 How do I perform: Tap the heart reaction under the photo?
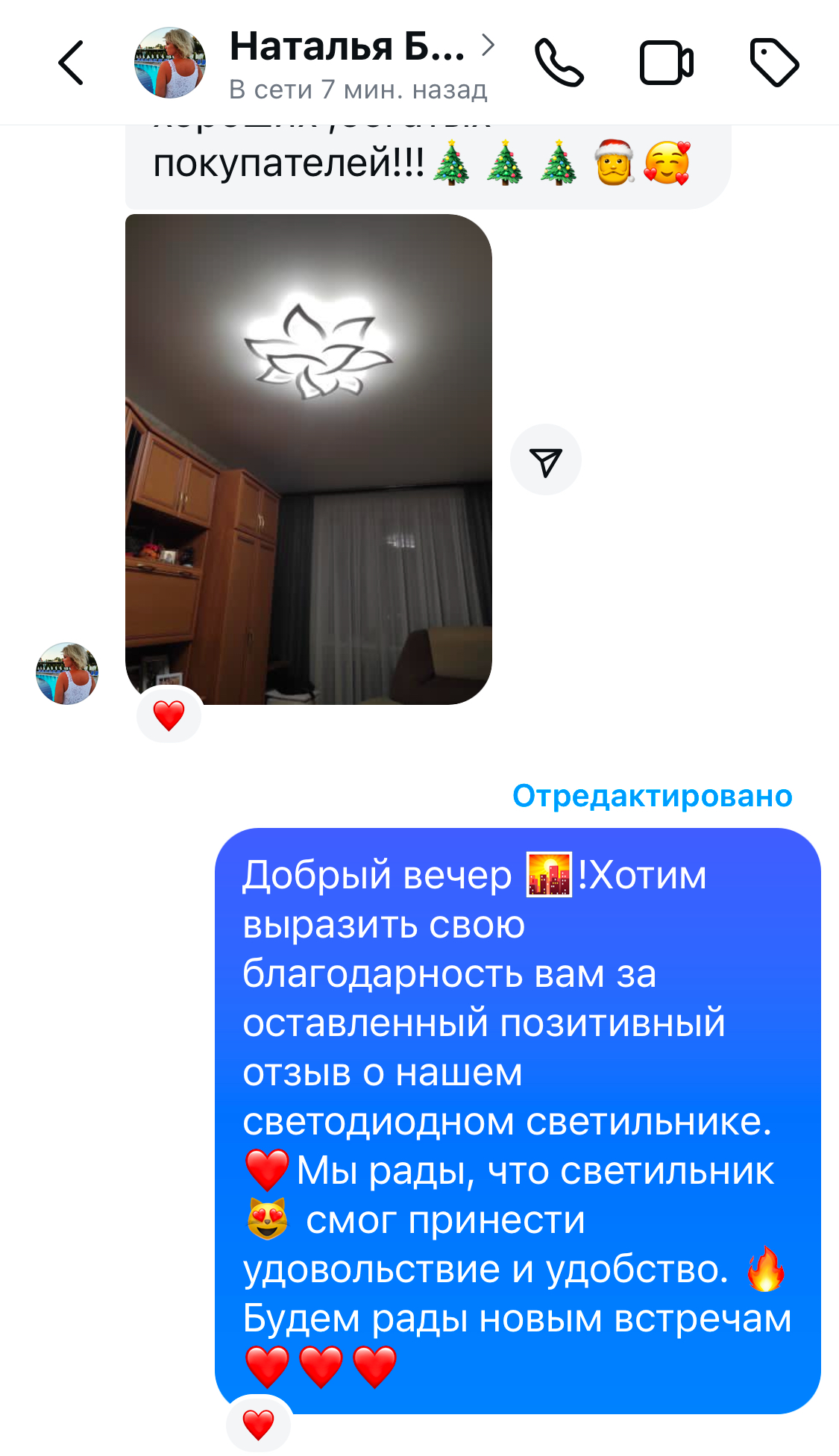point(169,715)
